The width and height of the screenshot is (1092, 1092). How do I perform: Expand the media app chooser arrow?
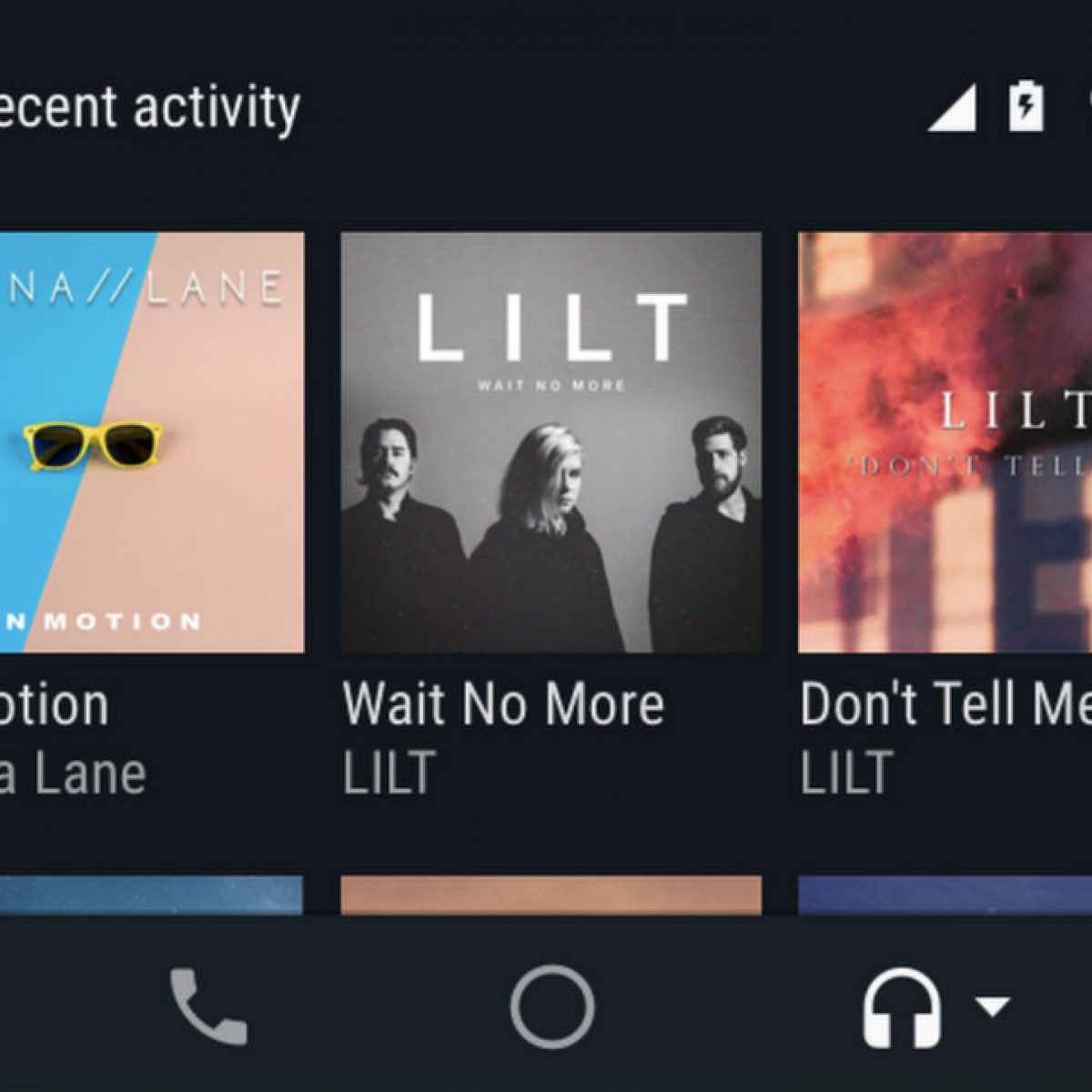pyautogui.click(x=992, y=1006)
